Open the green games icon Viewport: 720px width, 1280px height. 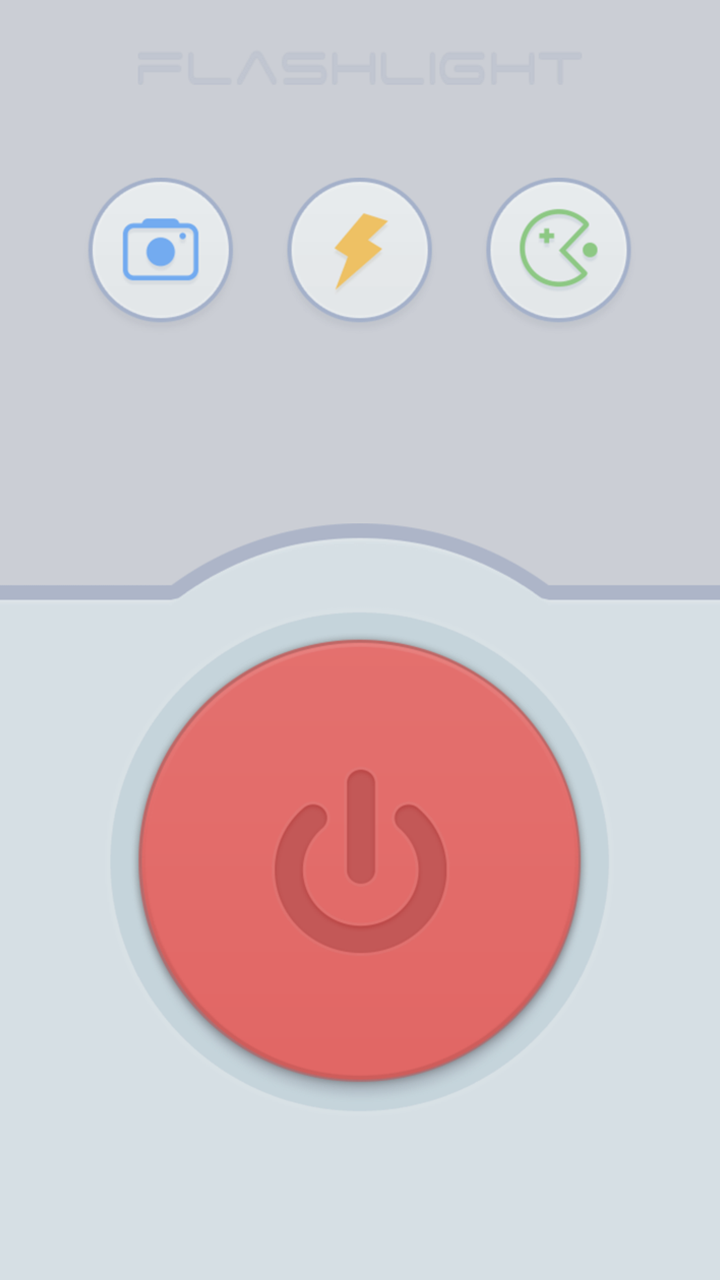[x=558, y=250]
